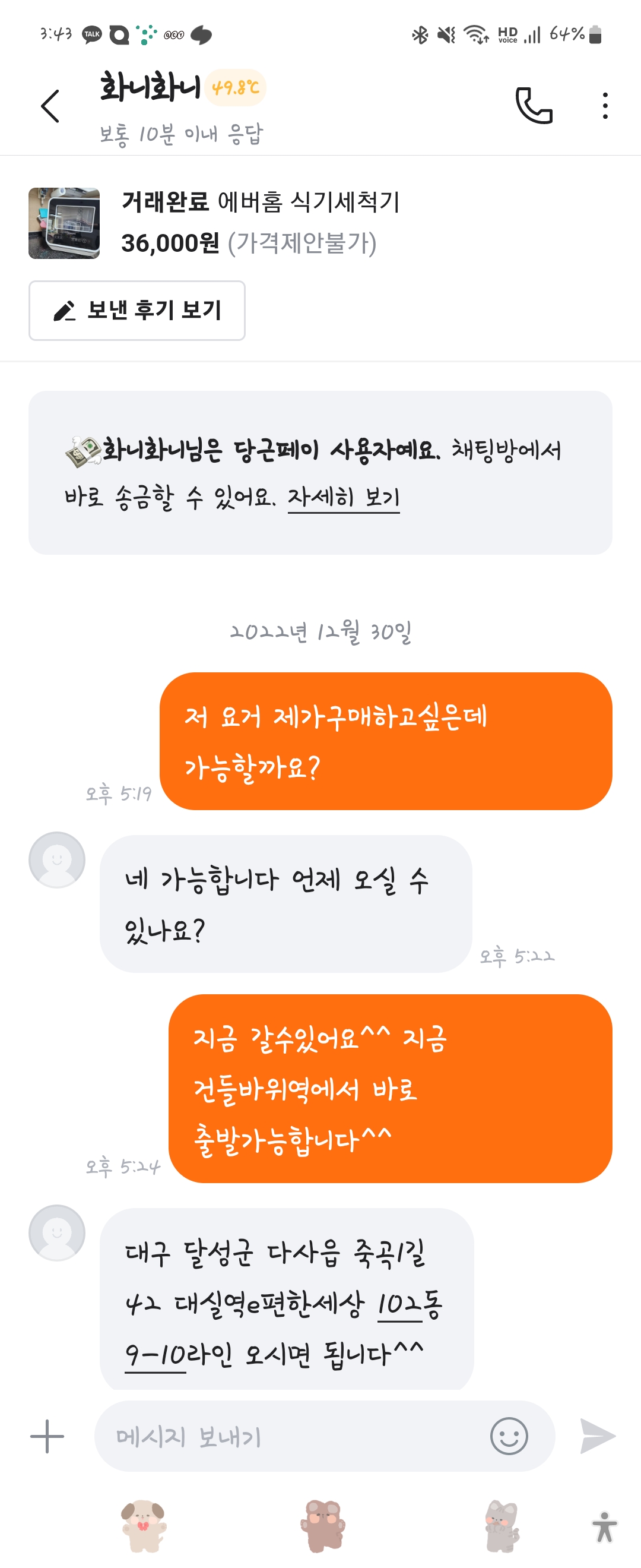Open the three-dot overflow menu
This screenshot has width=641, height=1568.
pos(605,106)
